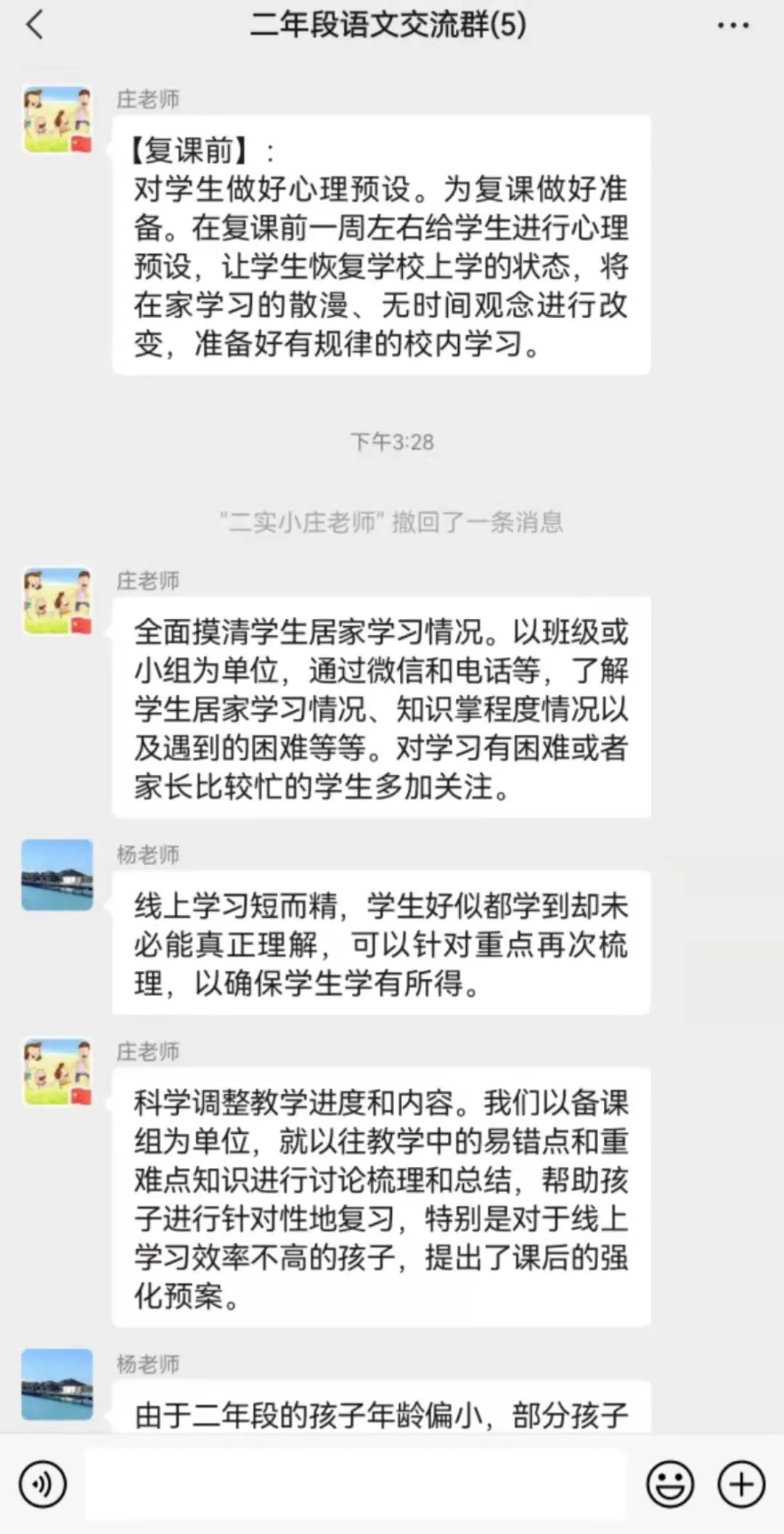The height and width of the screenshot is (1534, 784).
Task: Tap 庄老师's avatar beside 科学调整教学进度 message
Action: 57,1072
